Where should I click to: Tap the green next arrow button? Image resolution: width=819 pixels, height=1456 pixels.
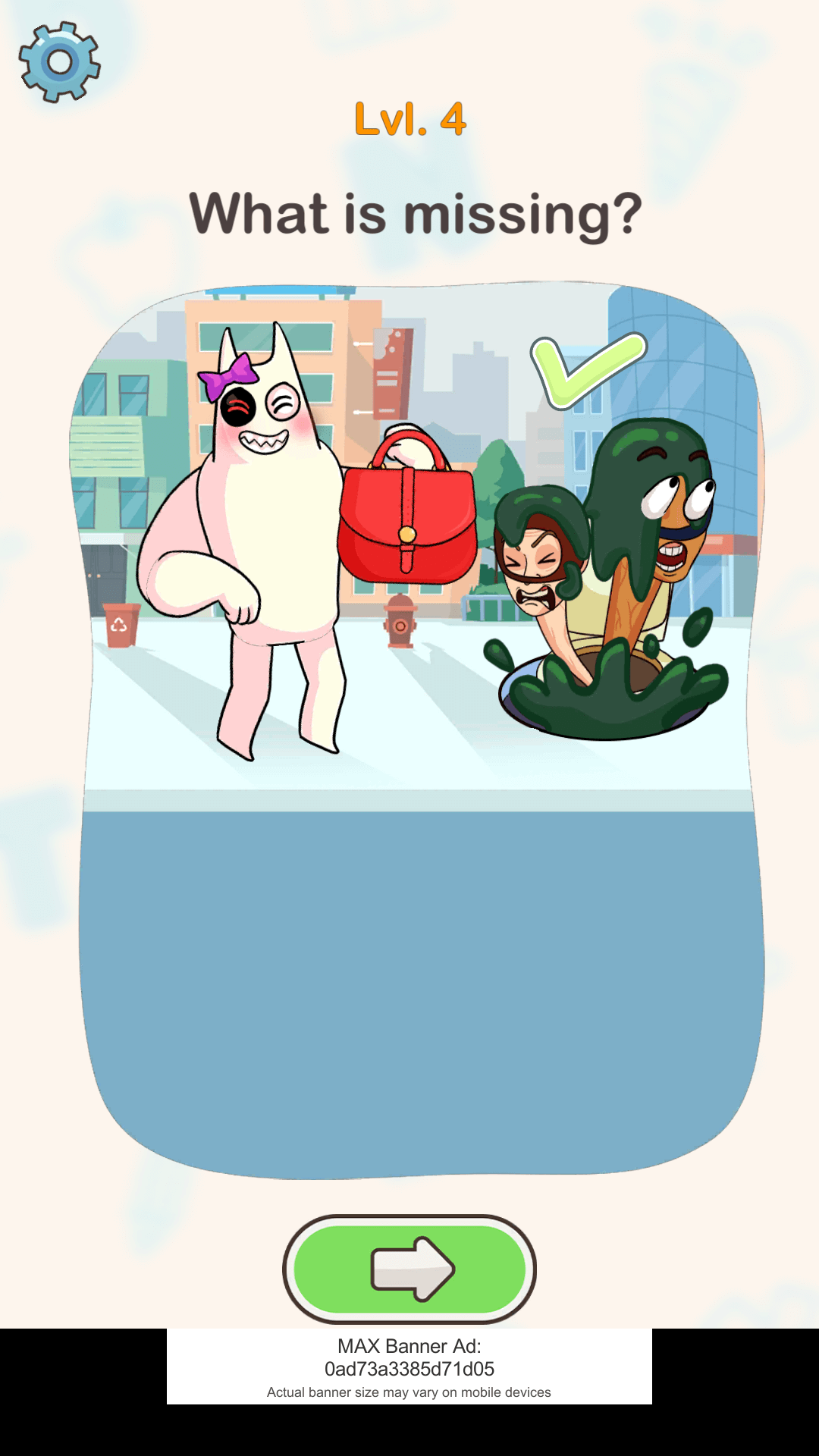(x=409, y=1269)
